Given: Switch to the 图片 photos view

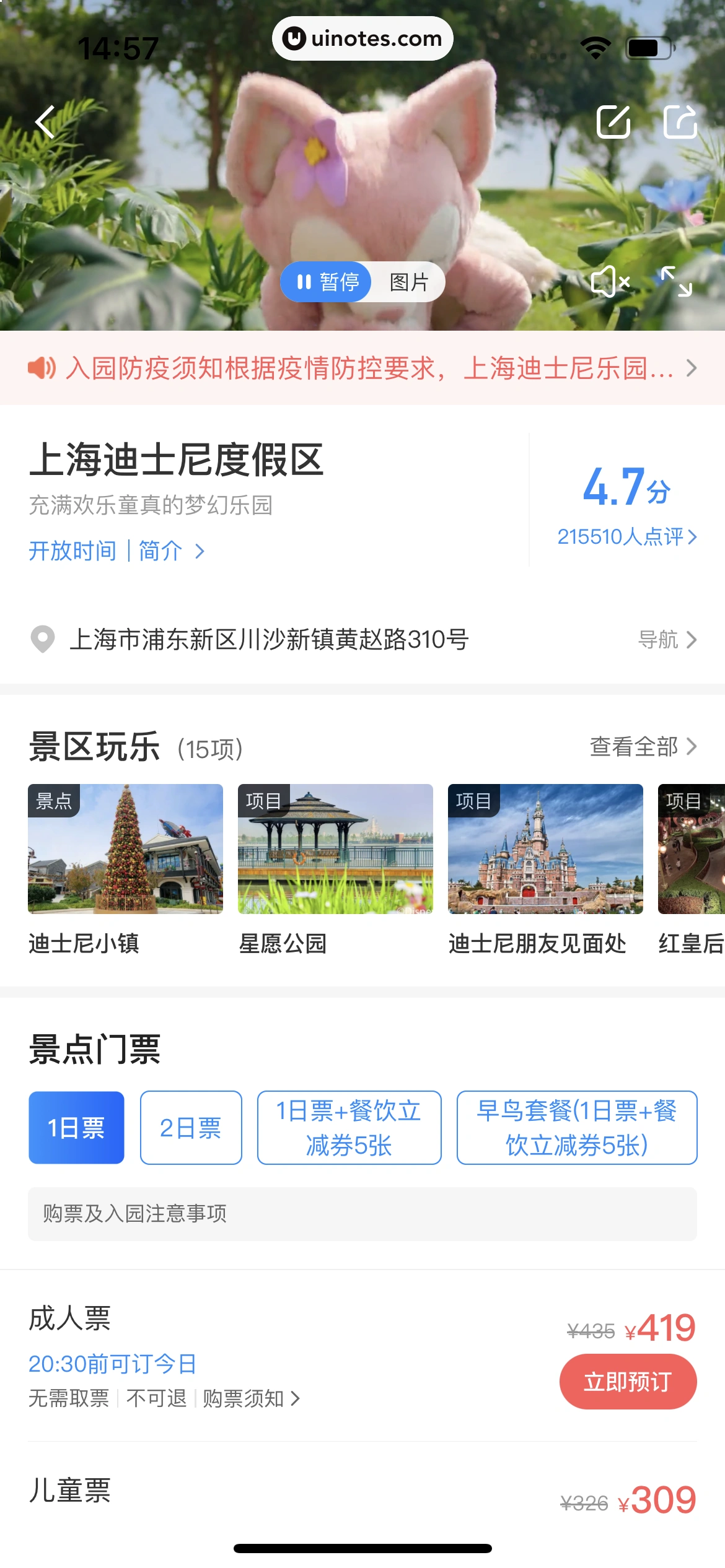Looking at the screenshot, I should coord(409,282).
